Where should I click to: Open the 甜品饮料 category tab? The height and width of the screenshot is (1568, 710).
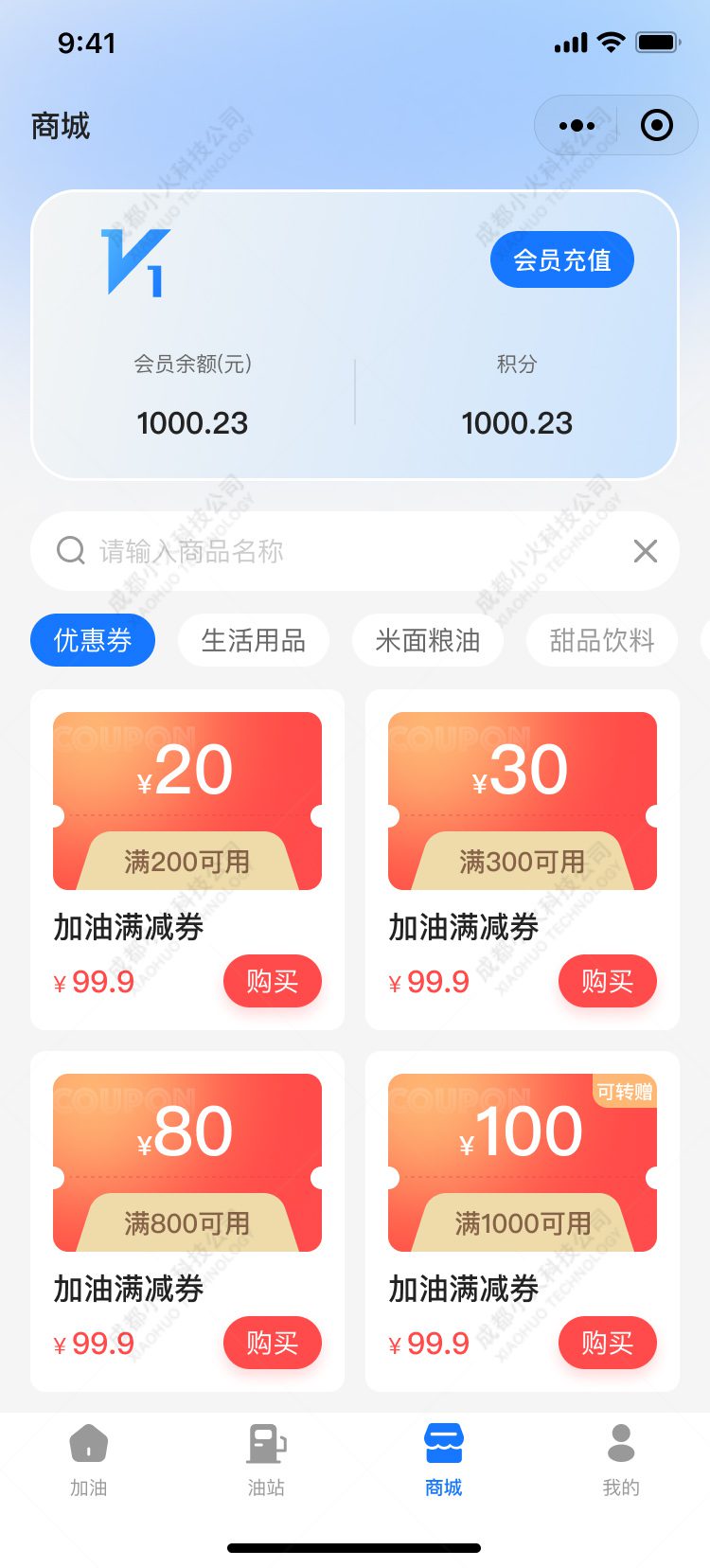601,640
